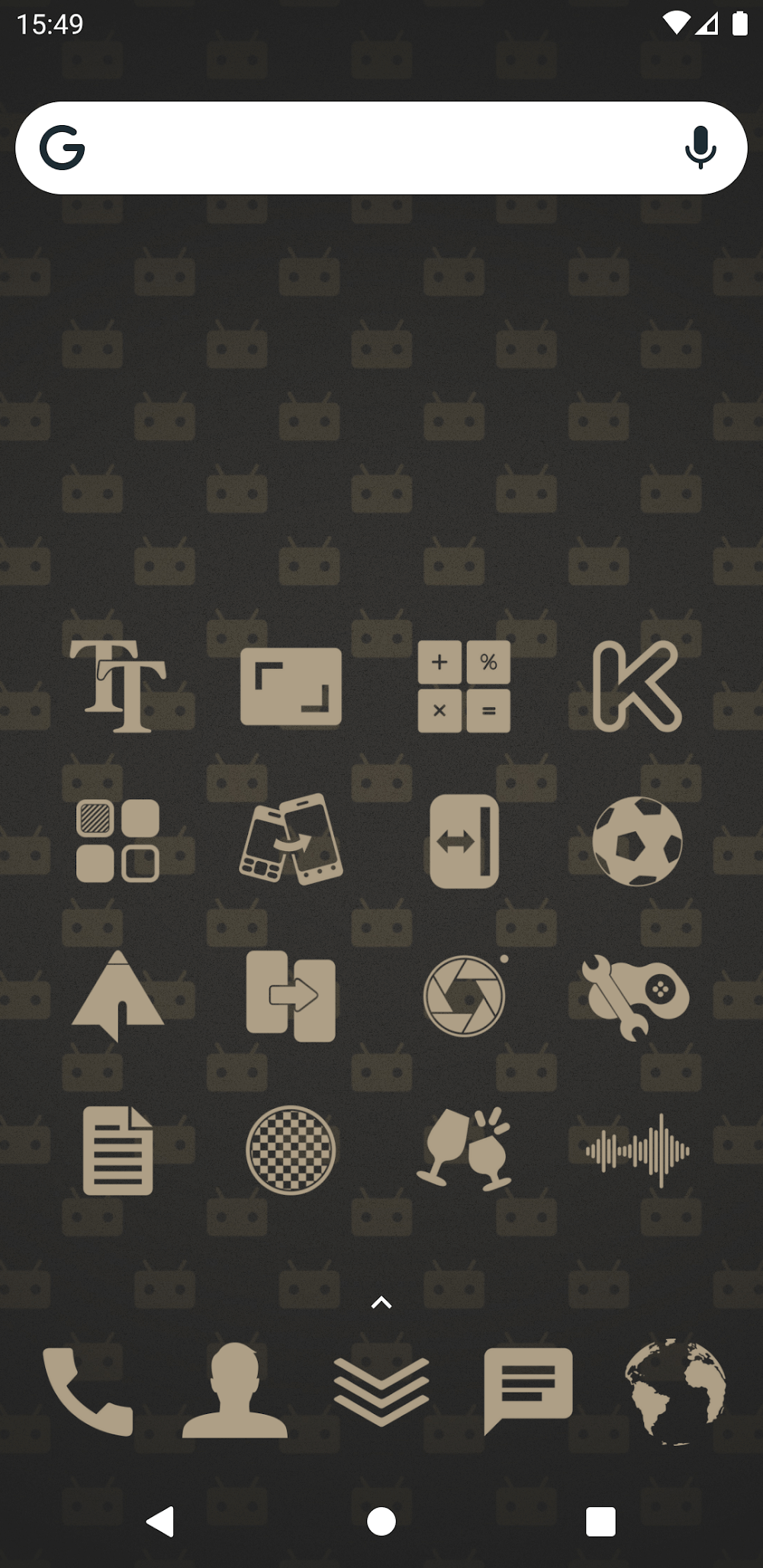Screen dimensions: 763x1568
Task: Open the phone dialer in dock
Action: pyautogui.click(x=88, y=1391)
